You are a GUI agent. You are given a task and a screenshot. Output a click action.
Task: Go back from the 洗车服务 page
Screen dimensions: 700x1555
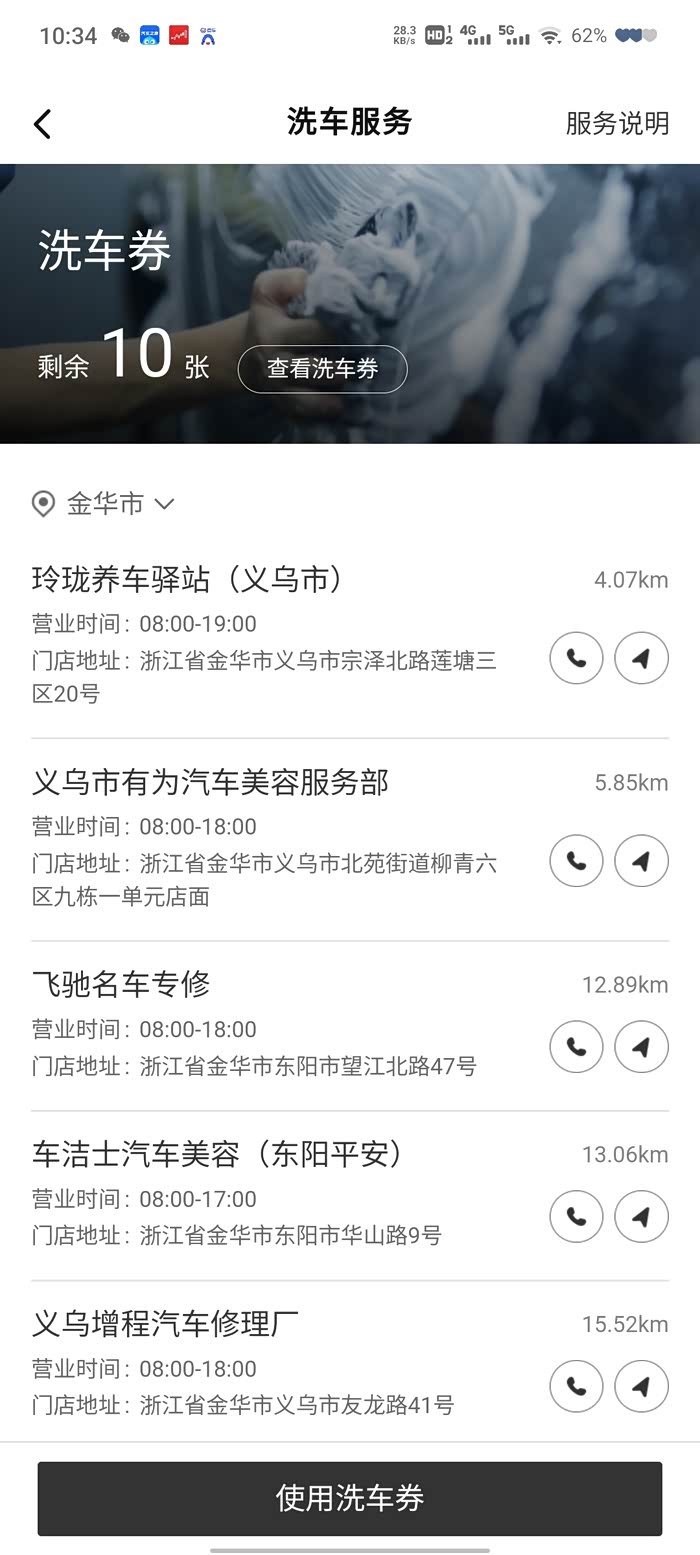(x=42, y=124)
